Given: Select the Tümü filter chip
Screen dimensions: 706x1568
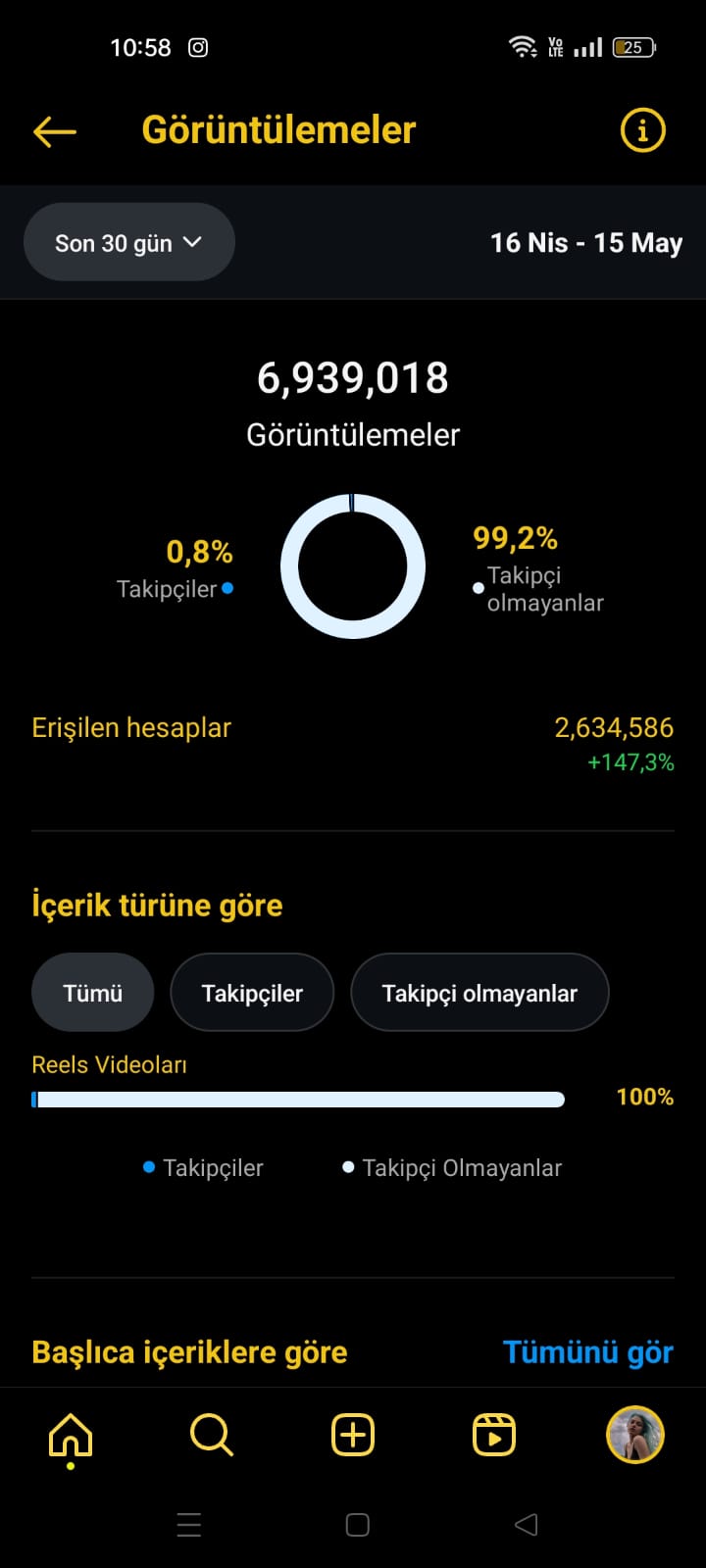Looking at the screenshot, I should click(93, 993).
